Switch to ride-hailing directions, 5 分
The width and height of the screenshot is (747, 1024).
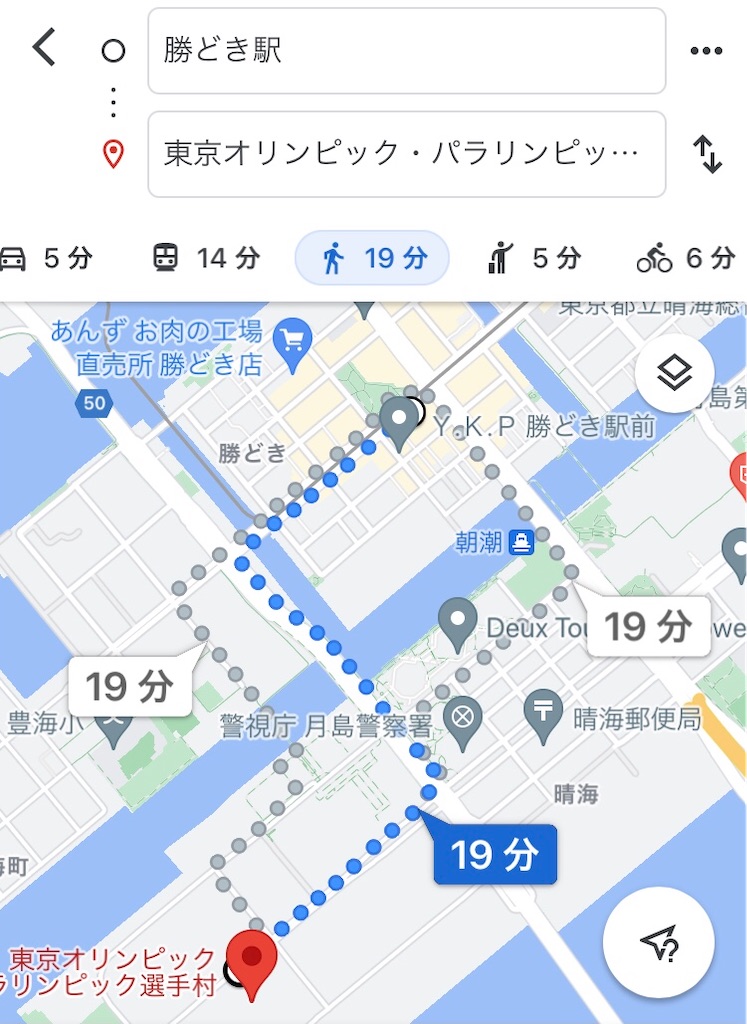point(533,259)
